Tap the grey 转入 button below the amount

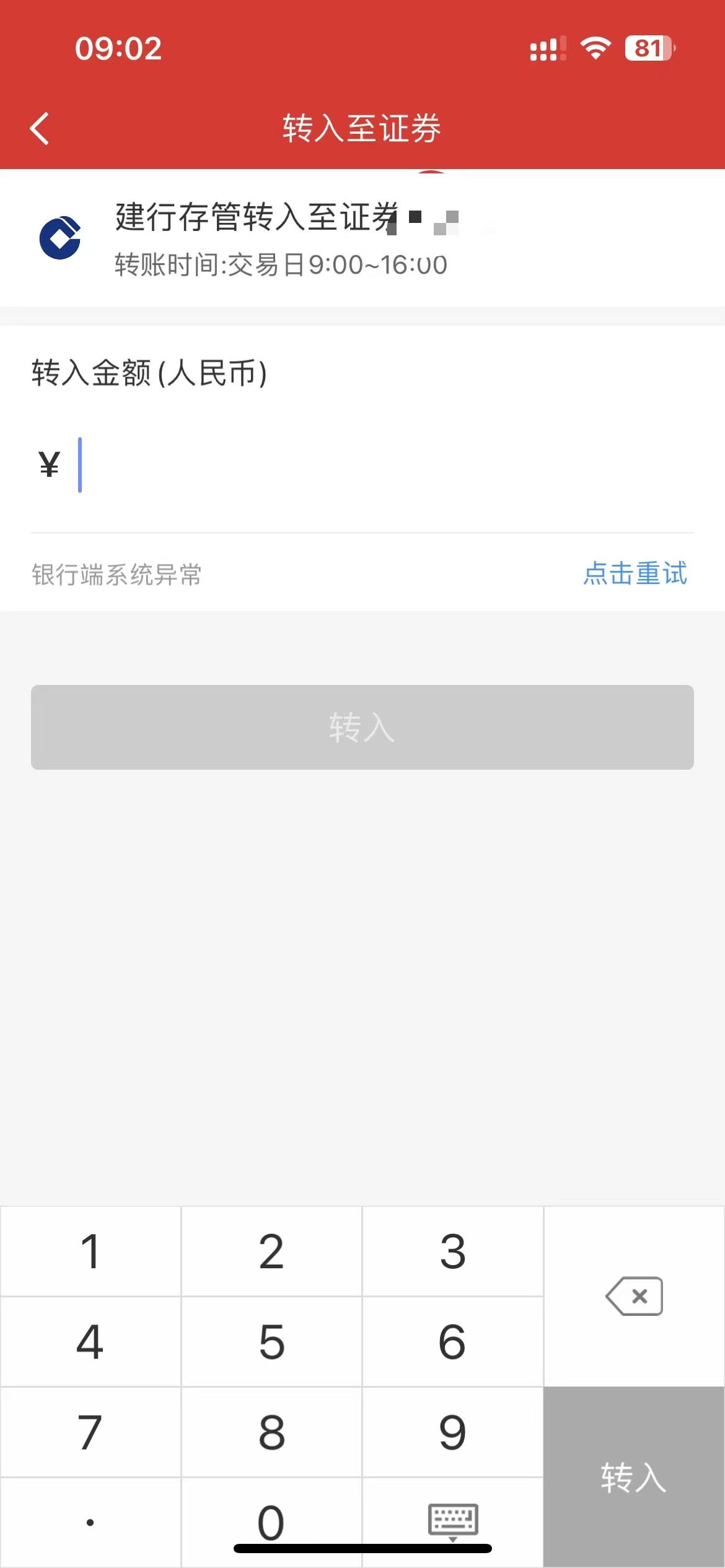click(362, 727)
